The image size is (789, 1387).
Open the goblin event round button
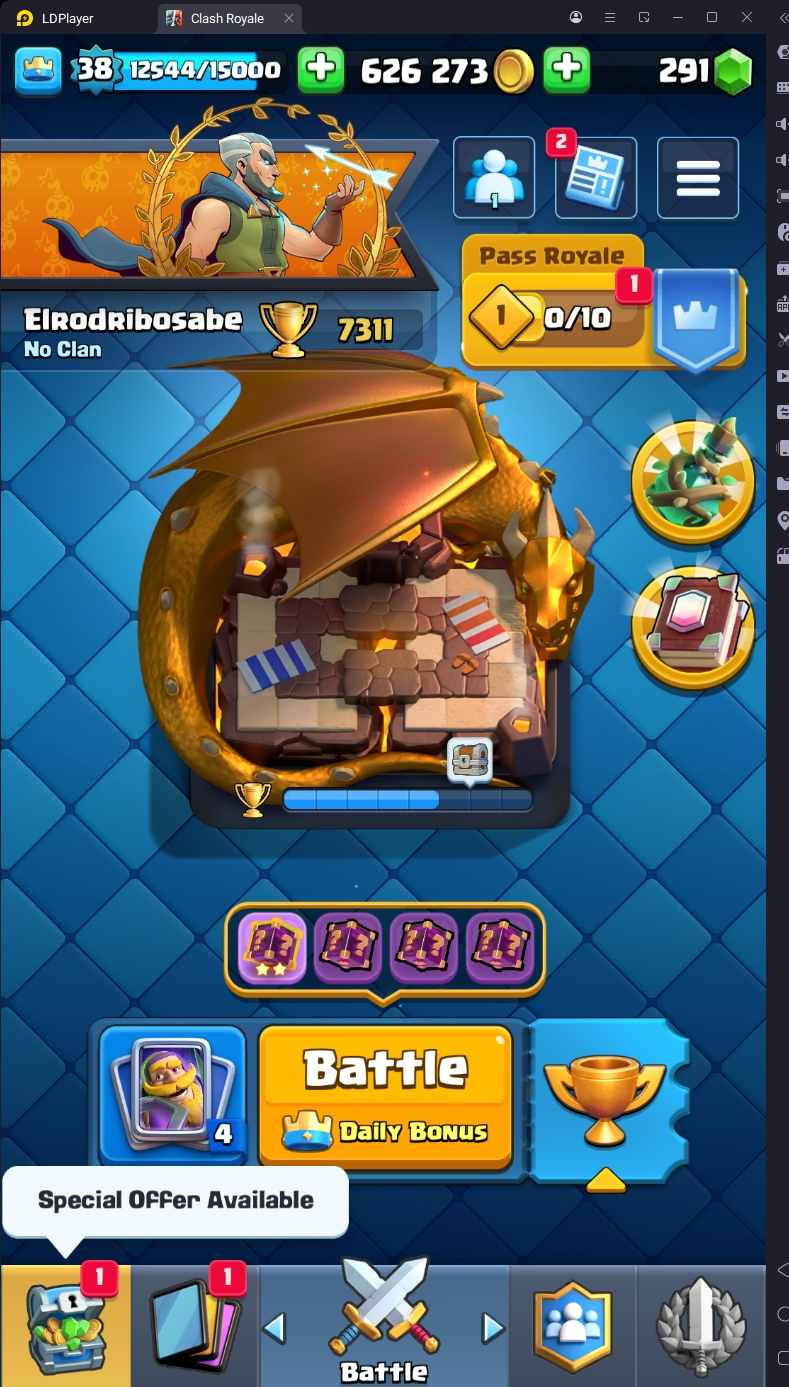692,481
